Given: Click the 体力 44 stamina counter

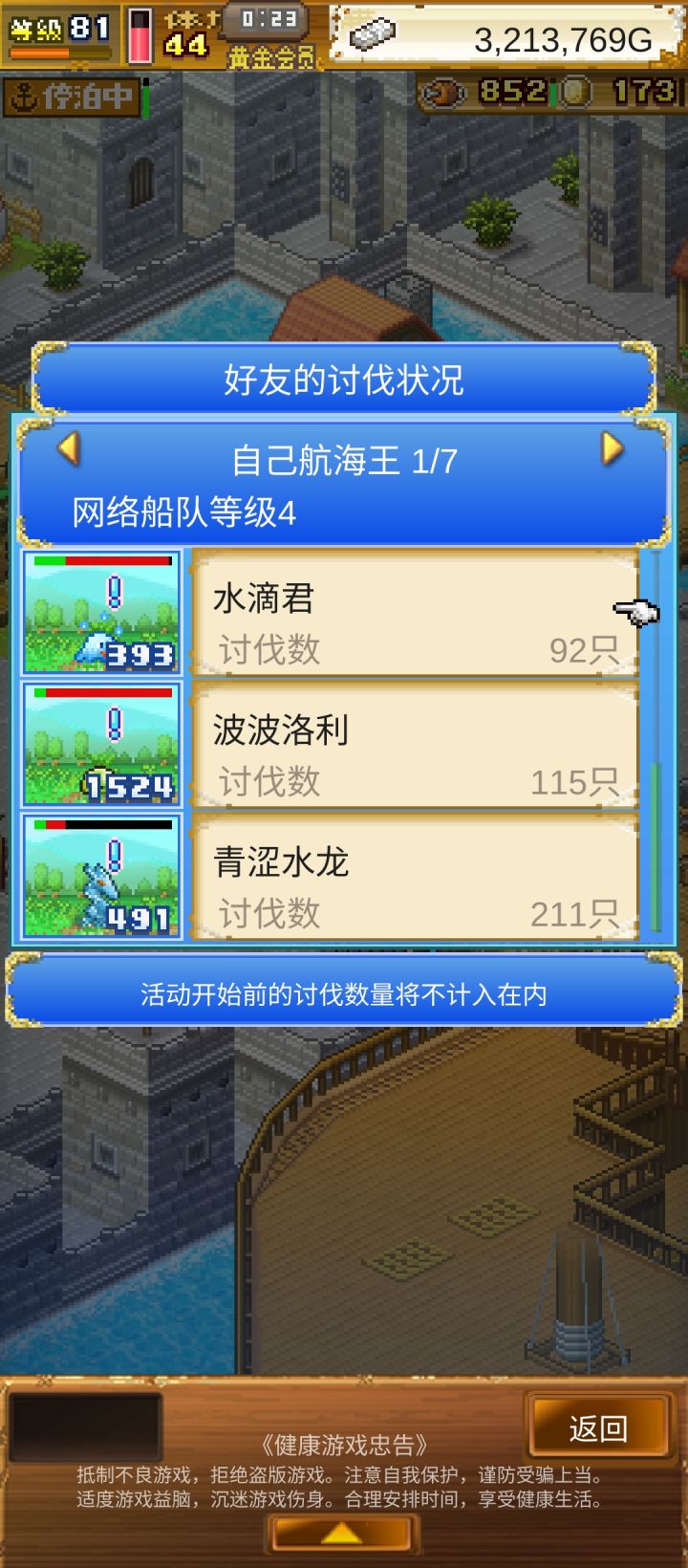Looking at the screenshot, I should [186, 38].
